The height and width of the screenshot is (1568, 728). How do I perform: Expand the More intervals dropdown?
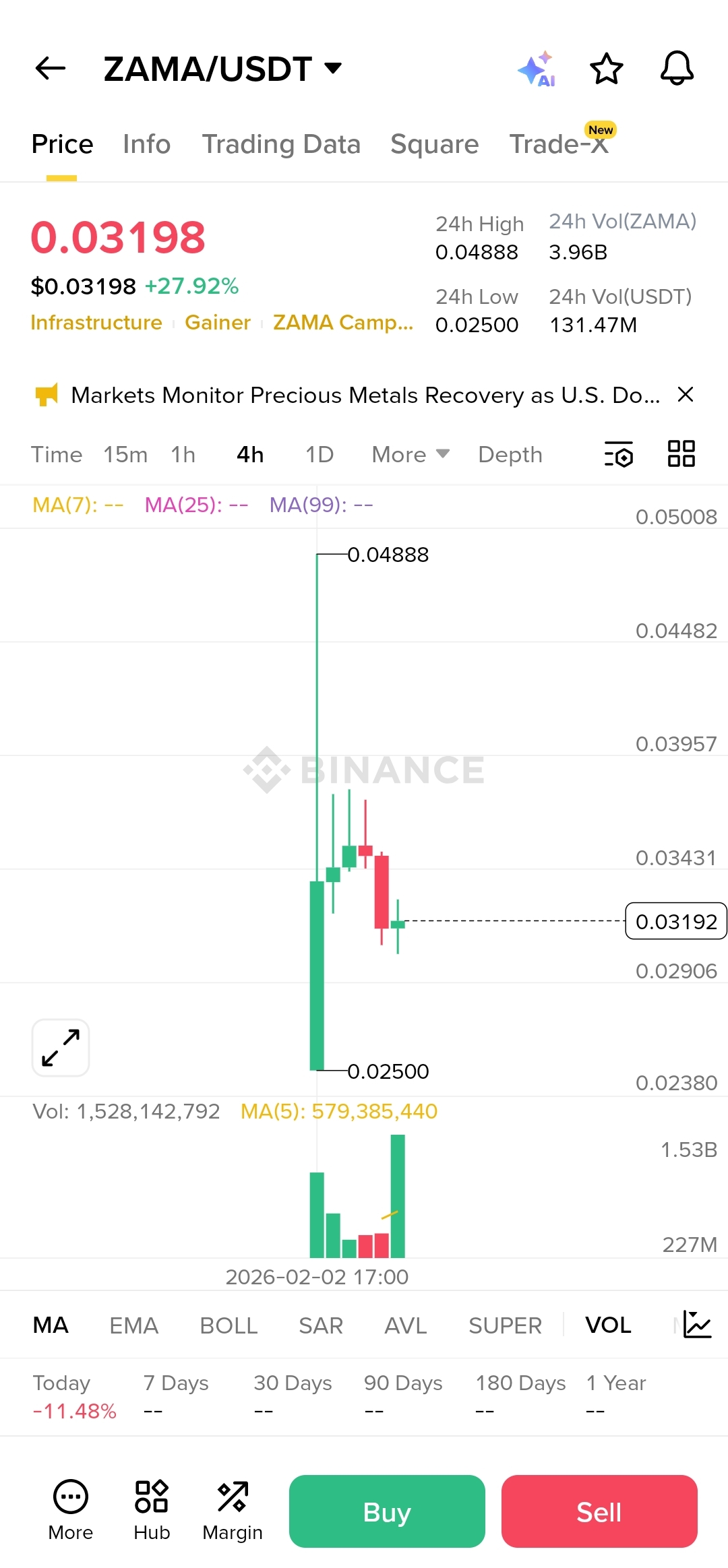point(410,455)
